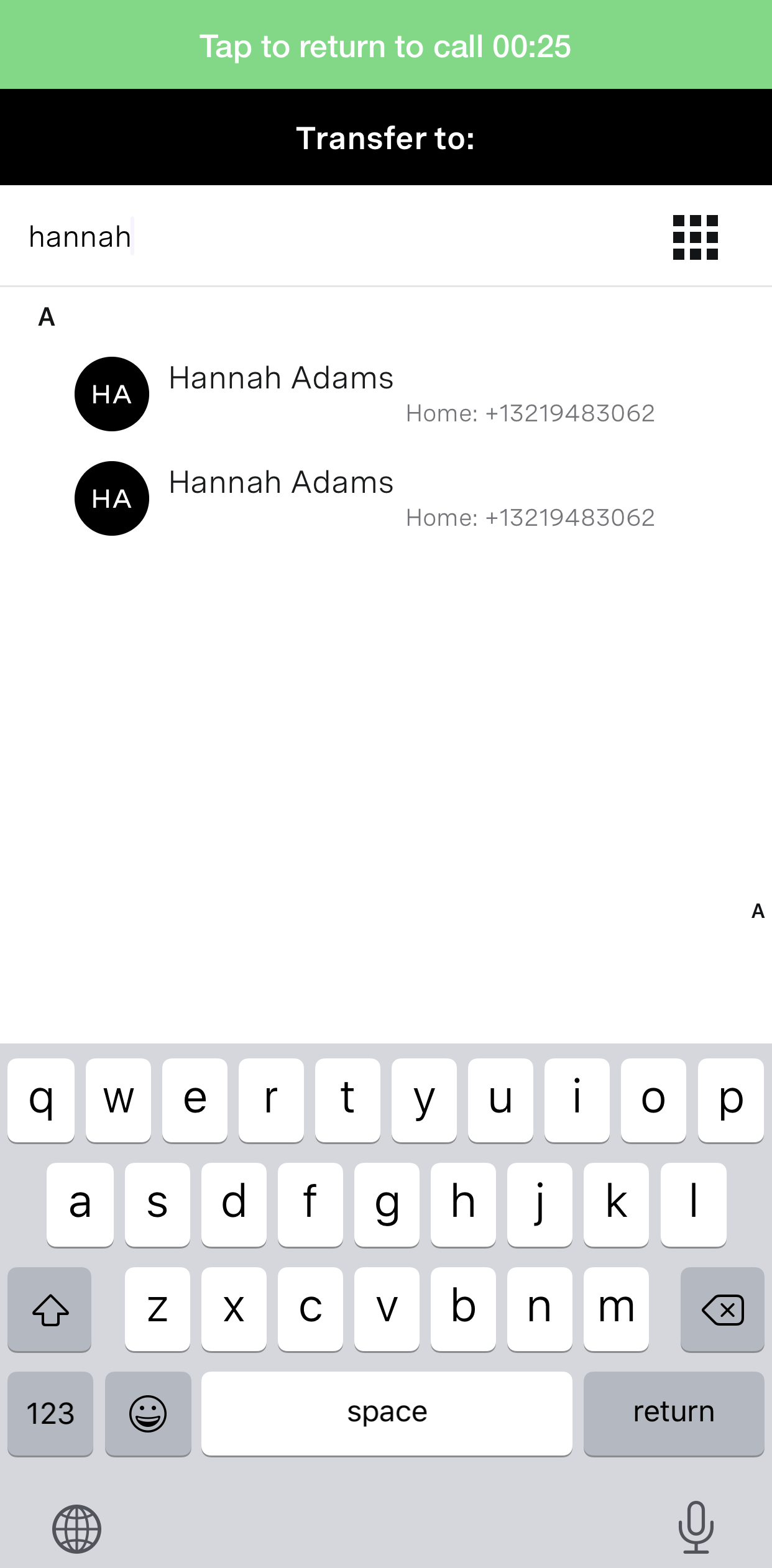Image resolution: width=772 pixels, height=1568 pixels.
Task: Jump to index letter A on the side
Action: (x=757, y=911)
